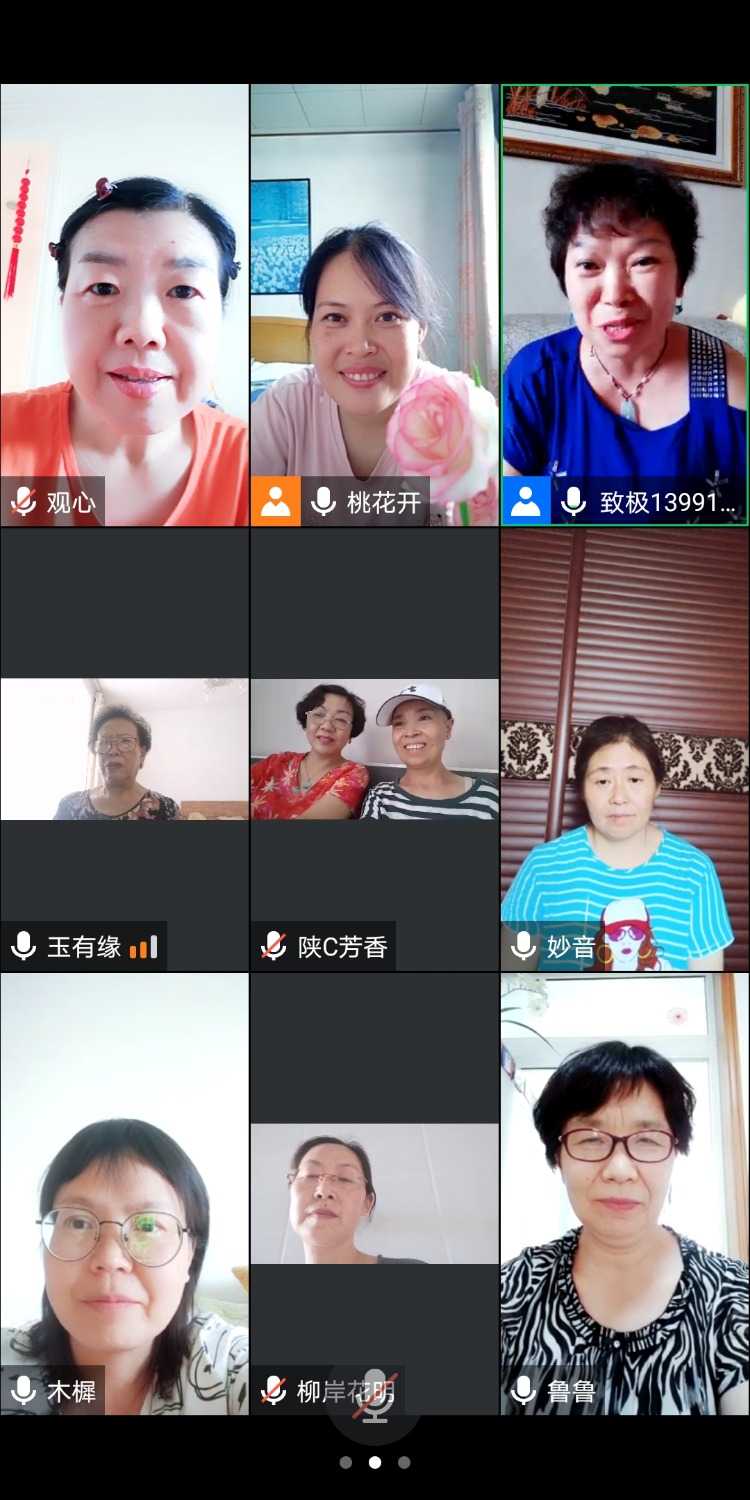
Task: Tap the 陕C芳香 video tile showing two people
Action: (374, 750)
